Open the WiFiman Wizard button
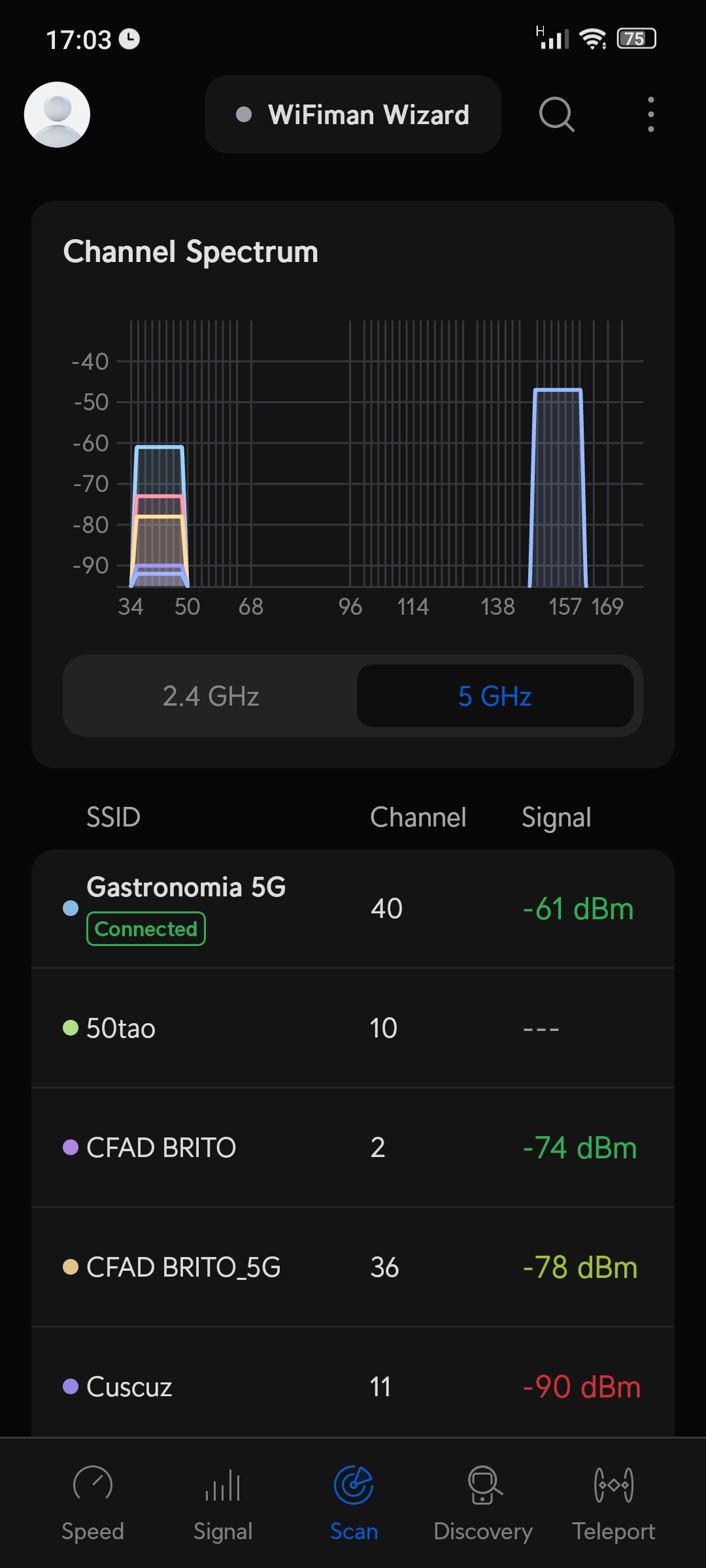 353,114
